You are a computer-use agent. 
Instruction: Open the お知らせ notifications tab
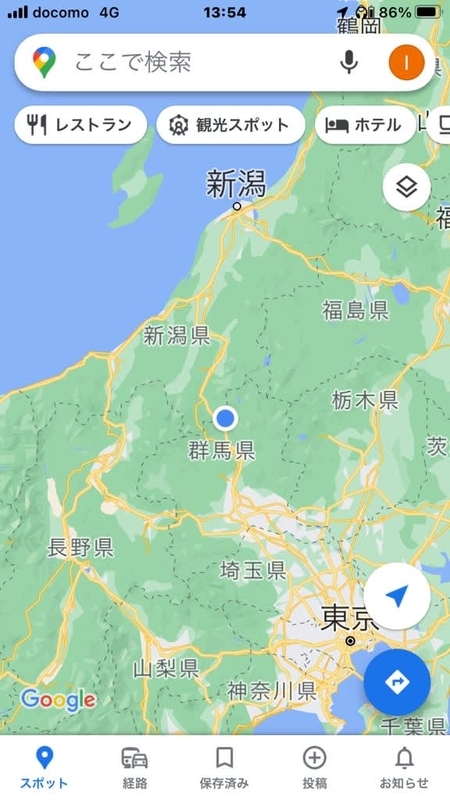pyautogui.click(x=404, y=767)
